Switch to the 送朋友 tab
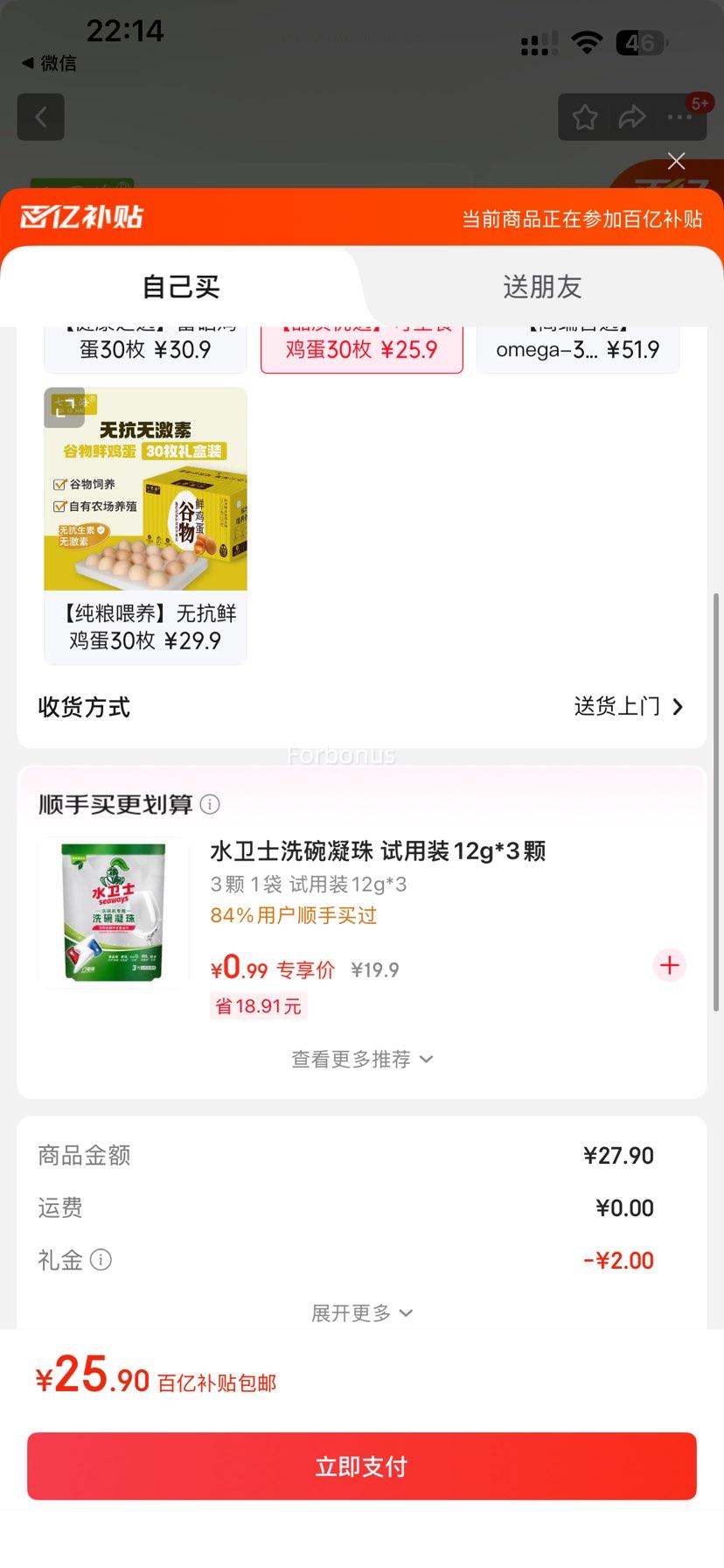This screenshot has width=724, height=1568. pyautogui.click(x=542, y=287)
